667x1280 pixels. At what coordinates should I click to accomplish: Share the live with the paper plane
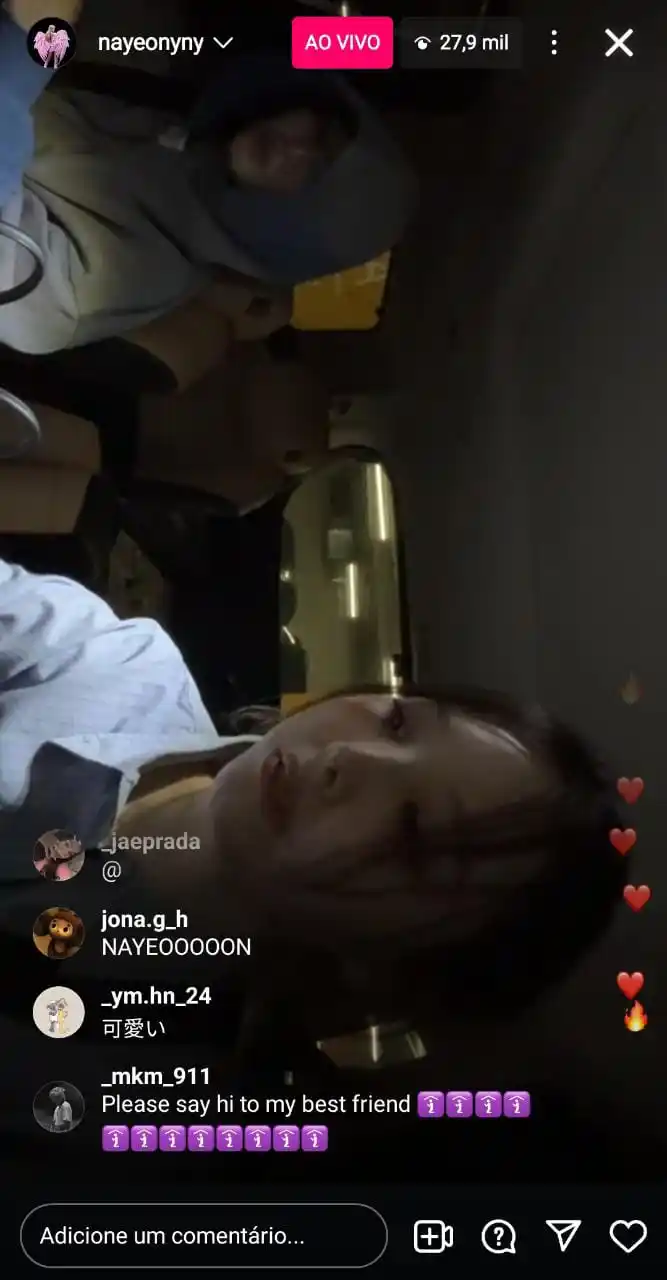tap(563, 1236)
